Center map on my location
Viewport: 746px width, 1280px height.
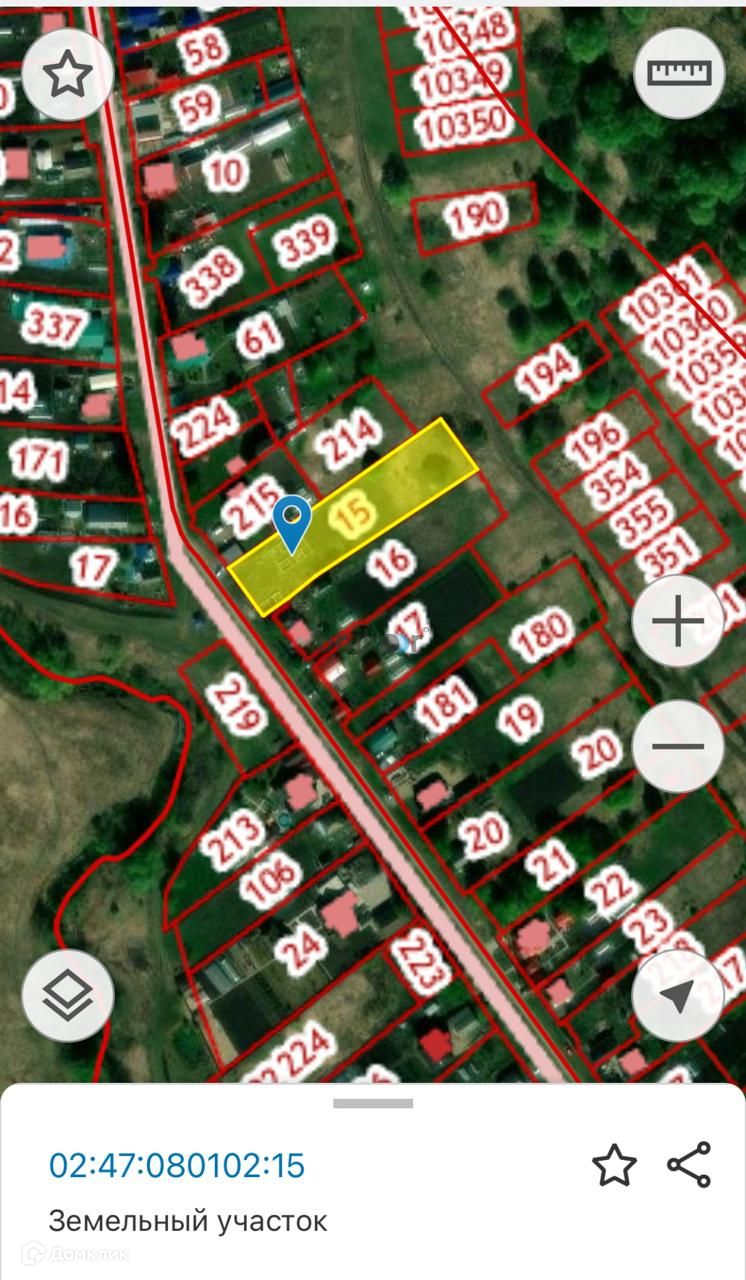[x=678, y=995]
